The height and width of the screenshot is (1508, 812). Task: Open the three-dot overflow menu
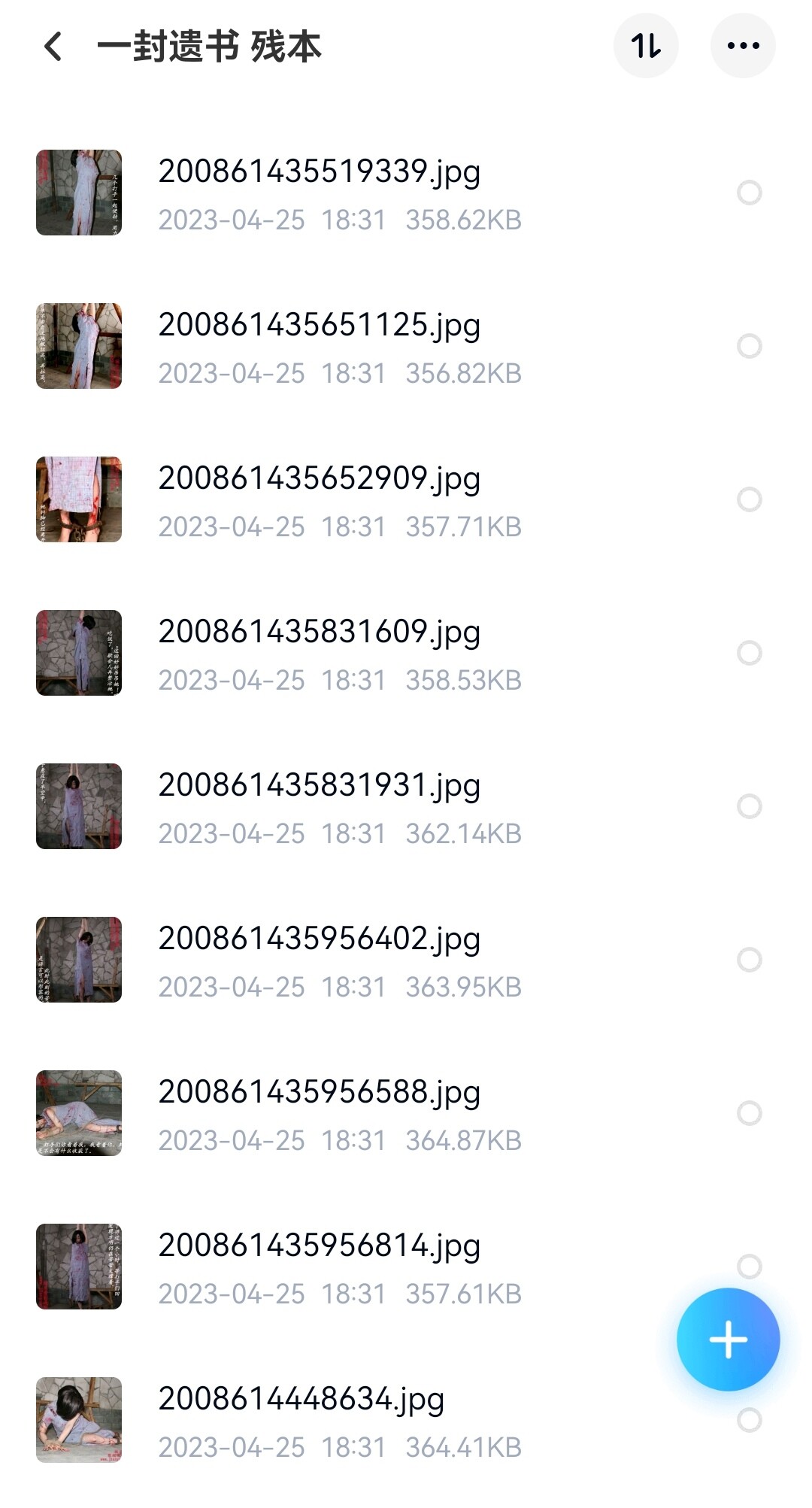tap(743, 46)
